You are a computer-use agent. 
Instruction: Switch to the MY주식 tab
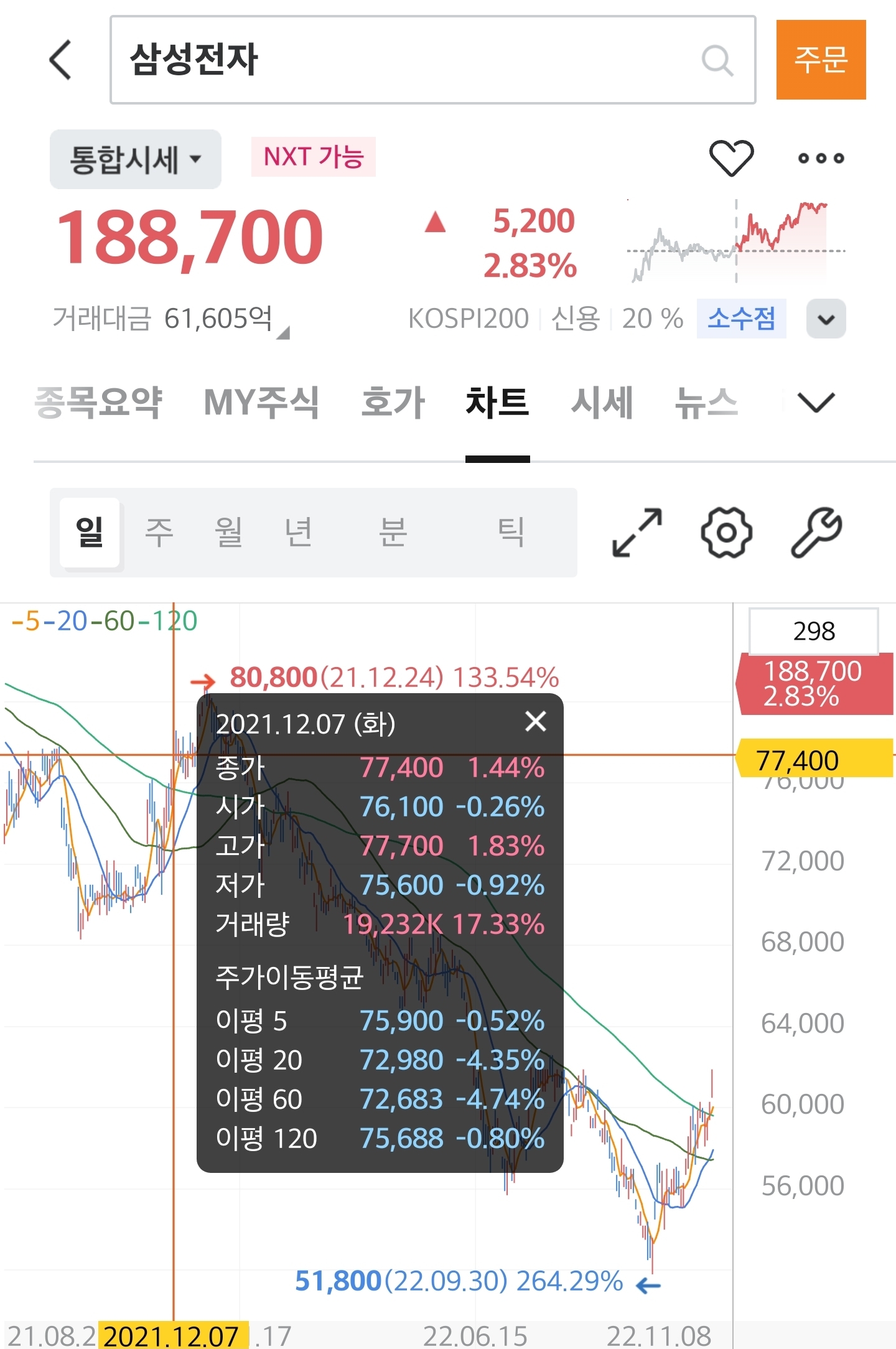tap(261, 402)
